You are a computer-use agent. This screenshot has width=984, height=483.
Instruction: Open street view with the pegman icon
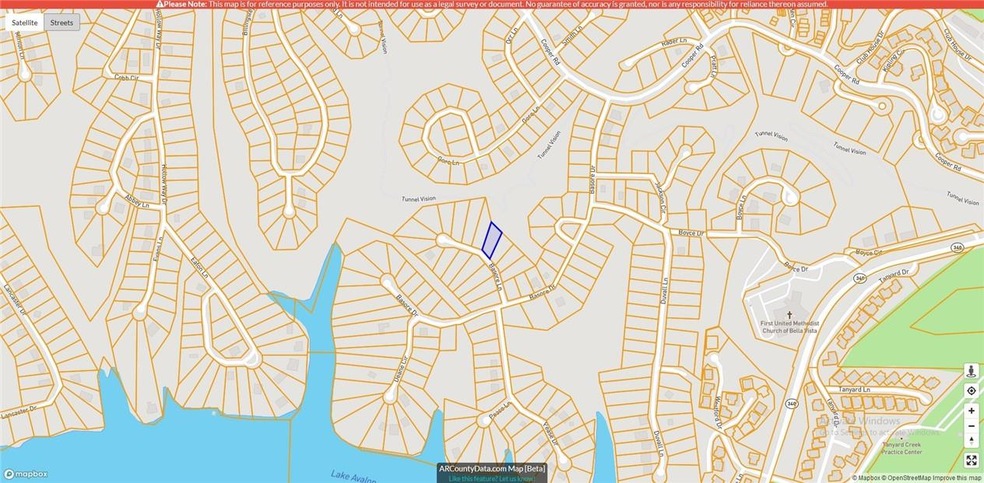click(x=972, y=370)
